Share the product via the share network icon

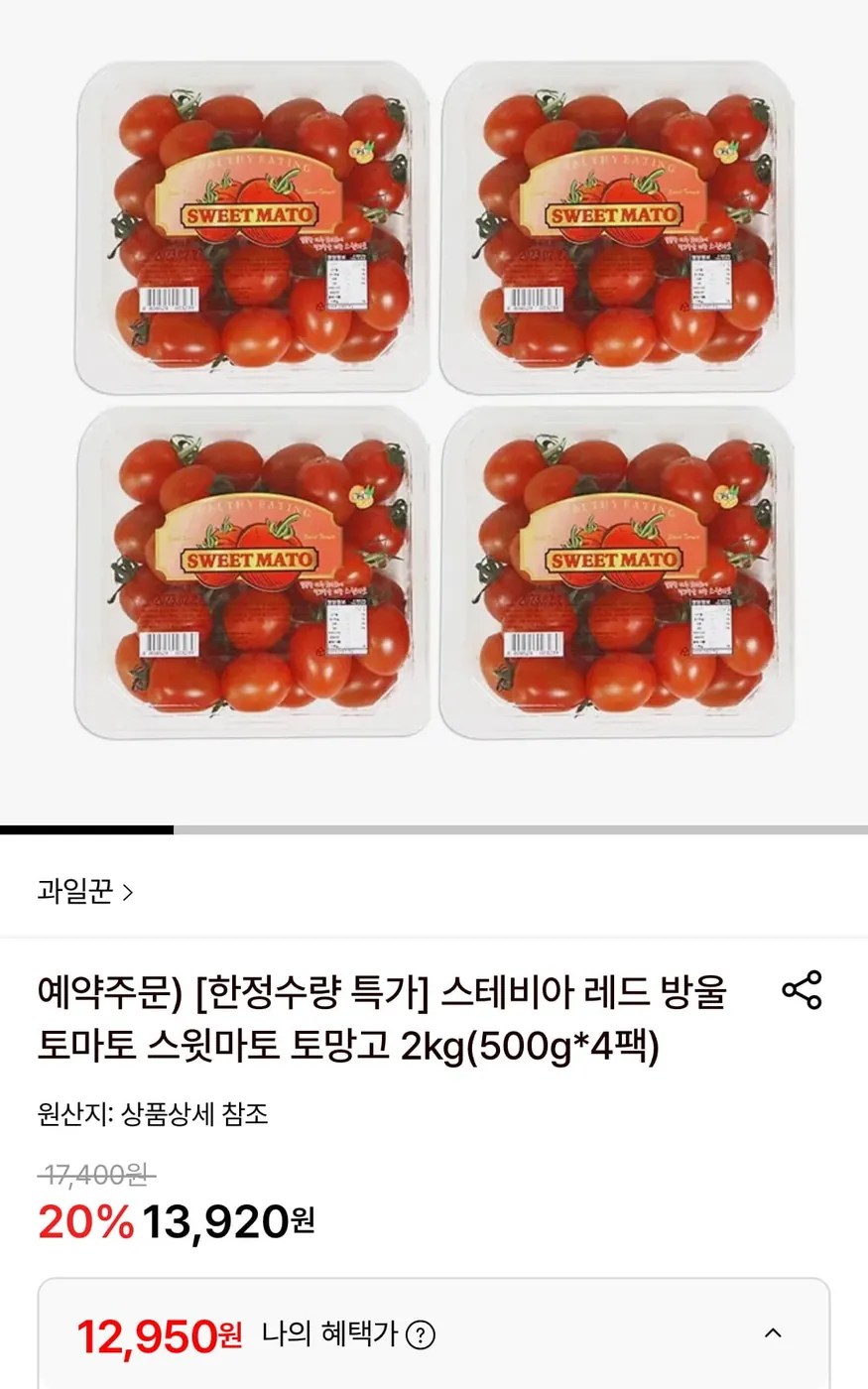[802, 990]
